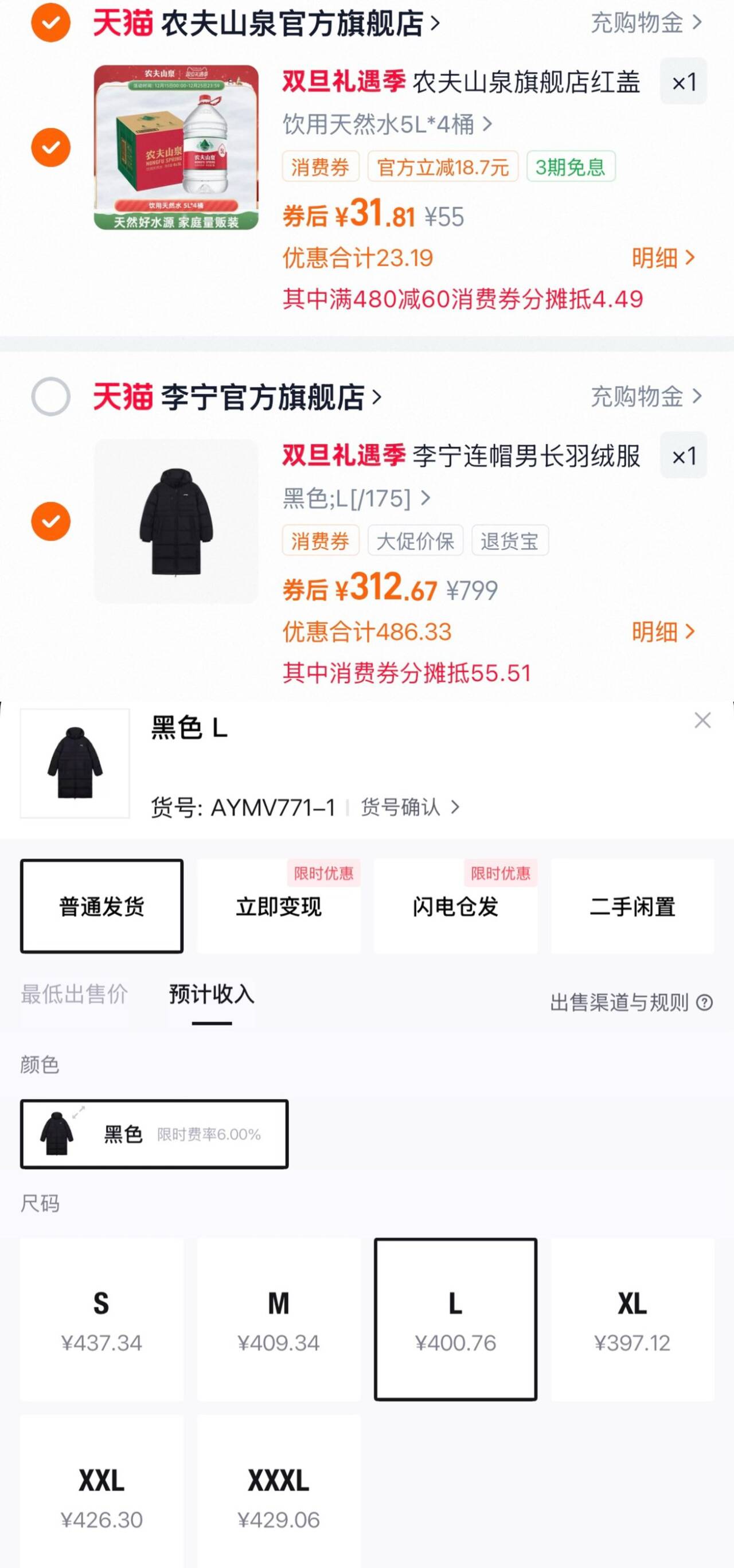
Task: Open 货号确认 for AYMV771-1
Action: [x=409, y=808]
